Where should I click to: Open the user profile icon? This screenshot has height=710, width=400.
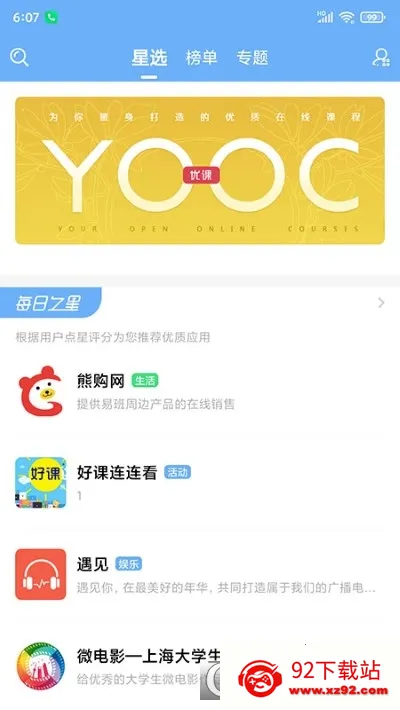(x=381, y=58)
